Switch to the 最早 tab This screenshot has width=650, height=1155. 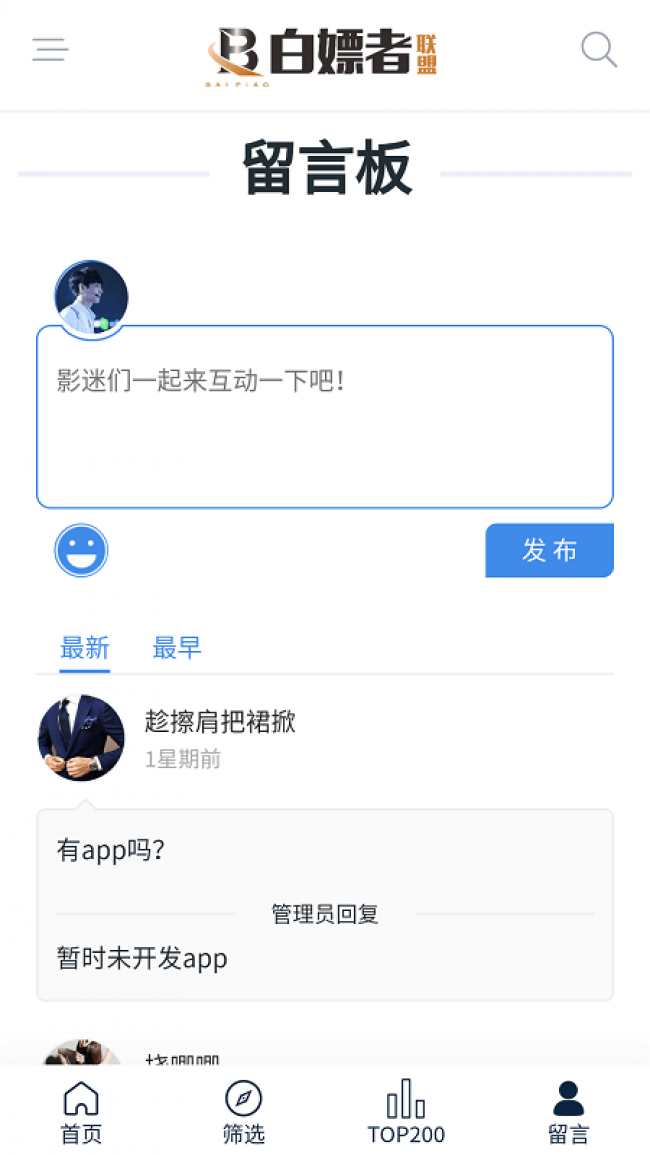coord(177,648)
